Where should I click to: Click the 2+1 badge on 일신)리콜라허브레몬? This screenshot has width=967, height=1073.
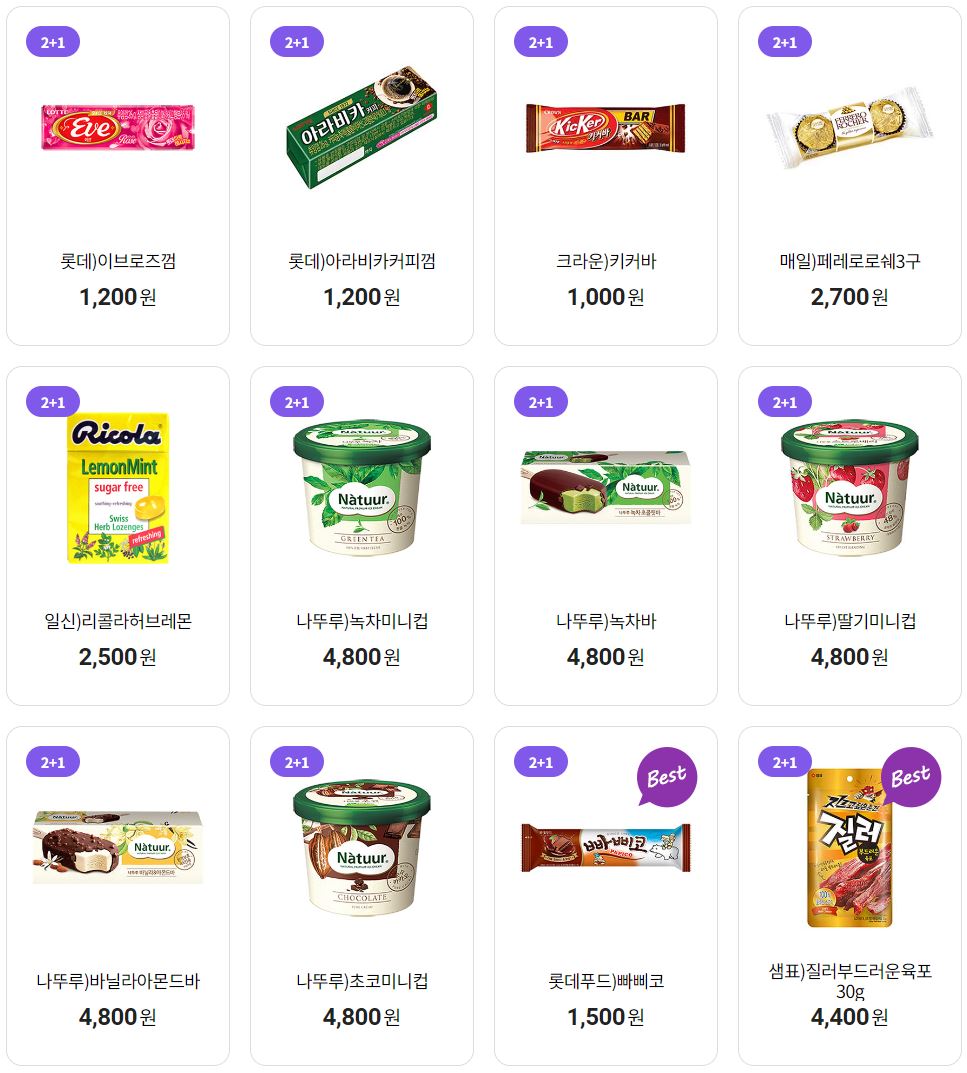pyautogui.click(x=51, y=402)
